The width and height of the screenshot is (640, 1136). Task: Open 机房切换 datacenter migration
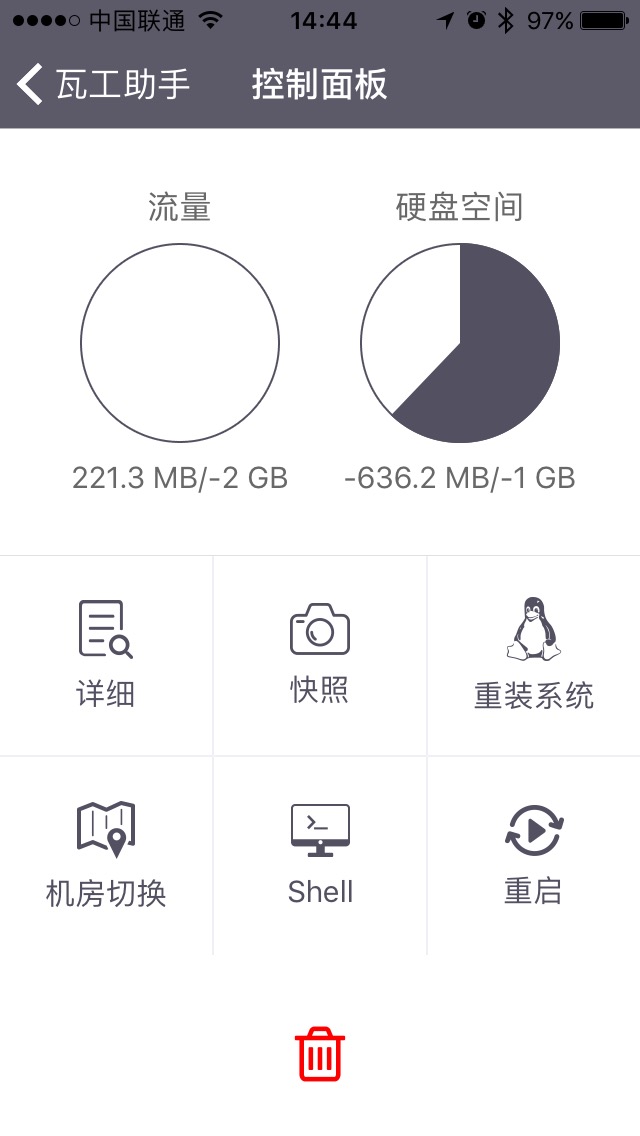(106, 854)
